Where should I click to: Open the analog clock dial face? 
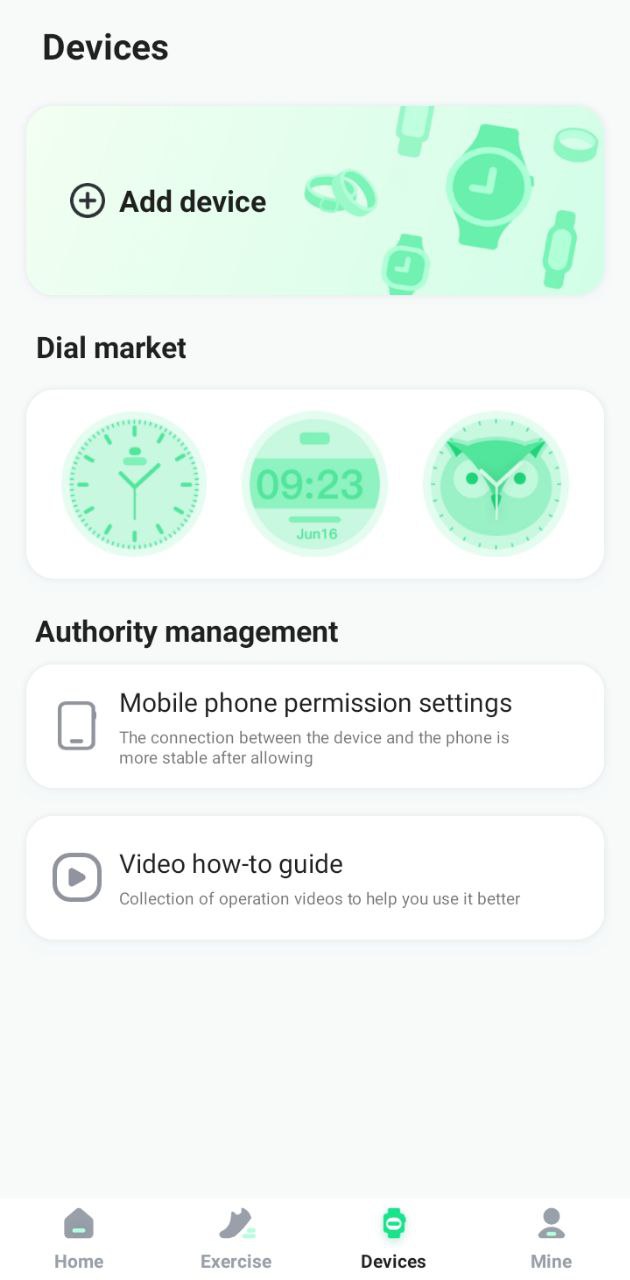click(x=134, y=484)
